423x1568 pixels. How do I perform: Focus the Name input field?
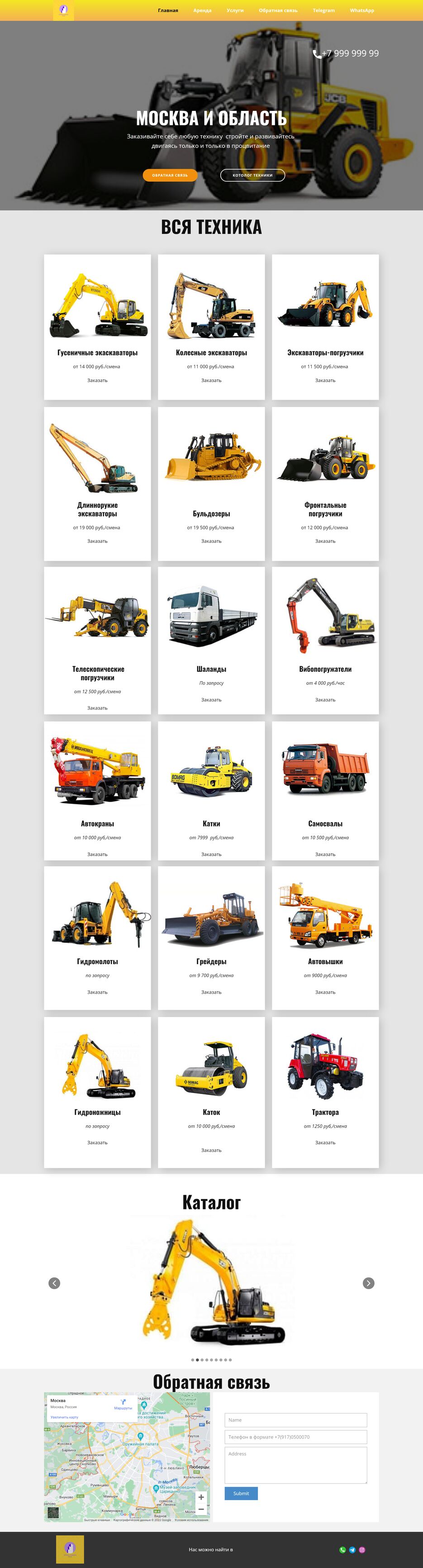pyautogui.click(x=296, y=1420)
